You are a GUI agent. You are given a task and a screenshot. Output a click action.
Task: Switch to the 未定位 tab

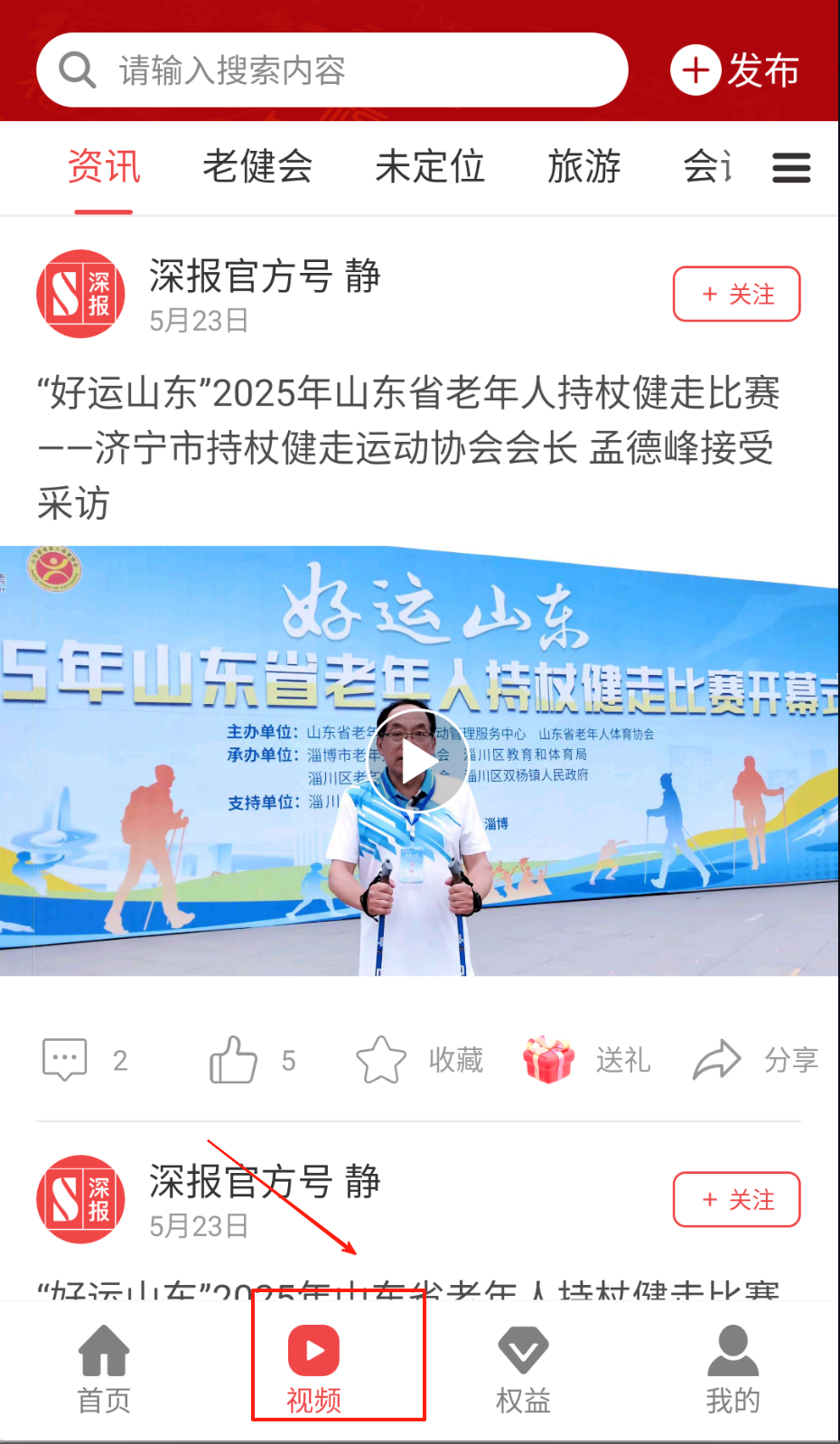pyautogui.click(x=430, y=167)
